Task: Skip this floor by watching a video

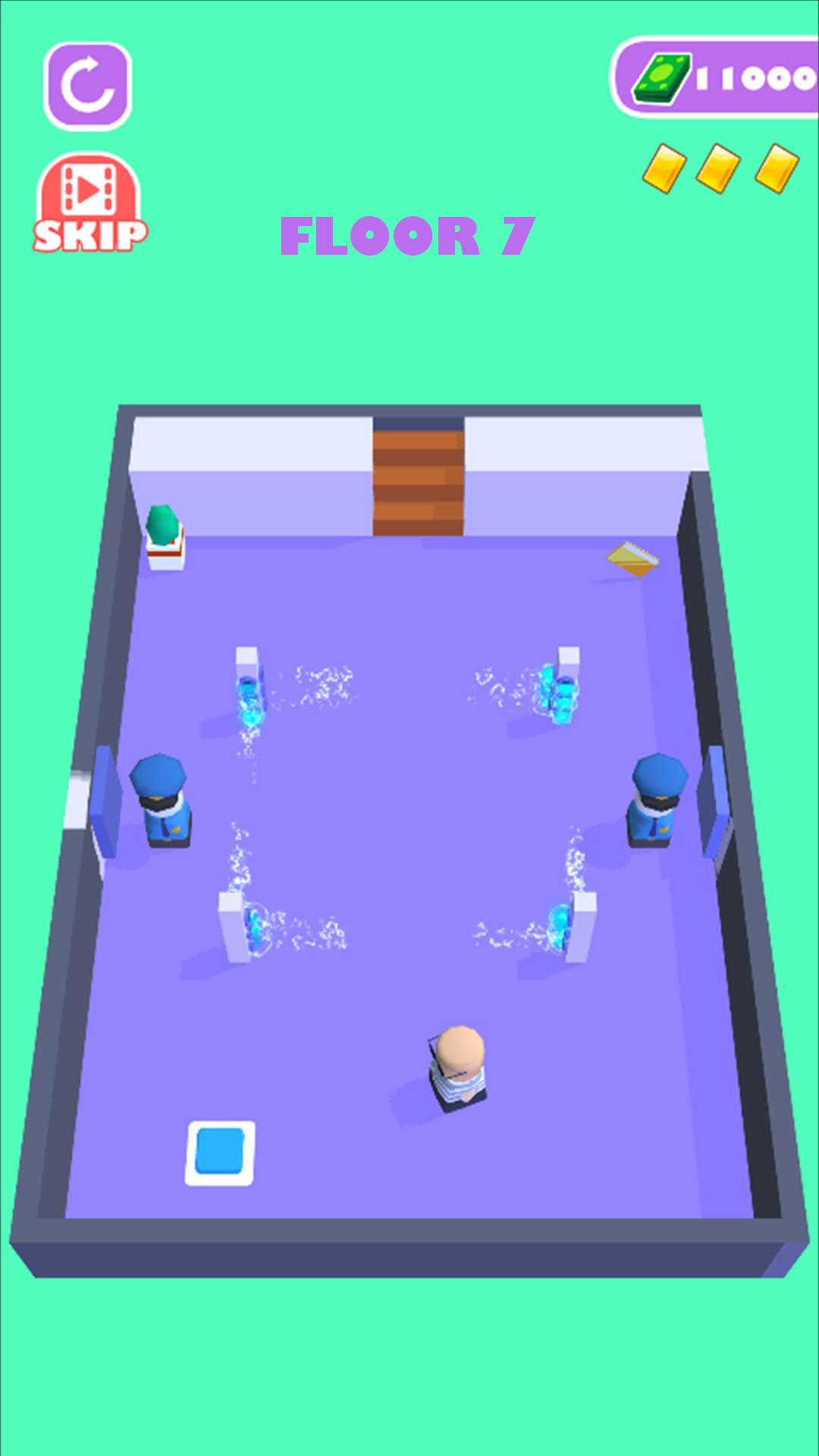Action: pos(89,203)
